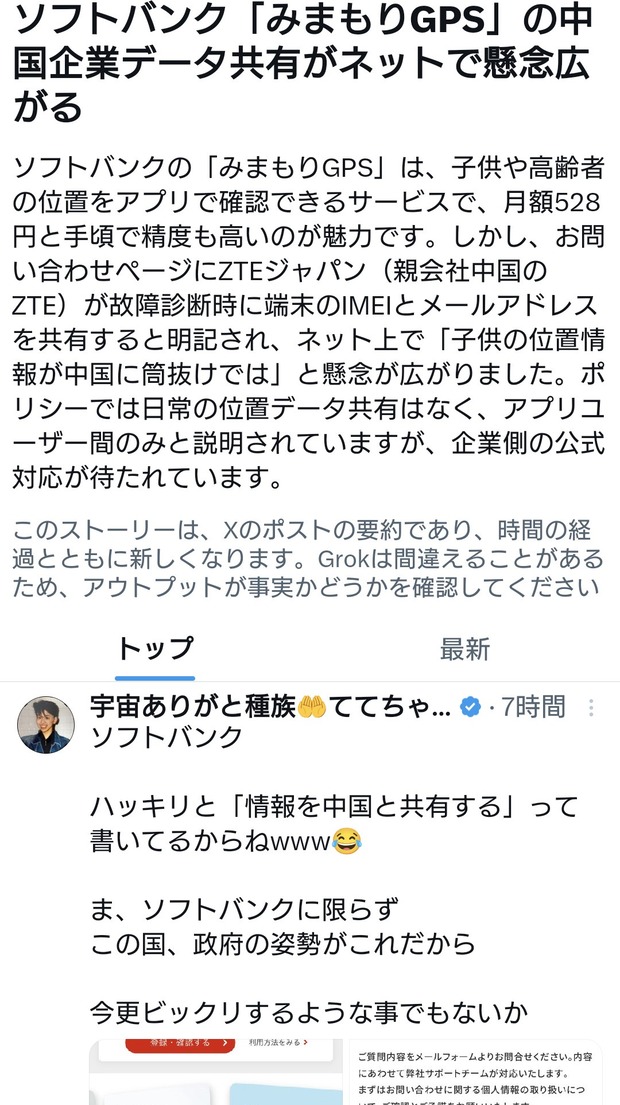The width and height of the screenshot is (620, 1105).
Task: Switch to the 最新 tab
Action: coord(464,649)
